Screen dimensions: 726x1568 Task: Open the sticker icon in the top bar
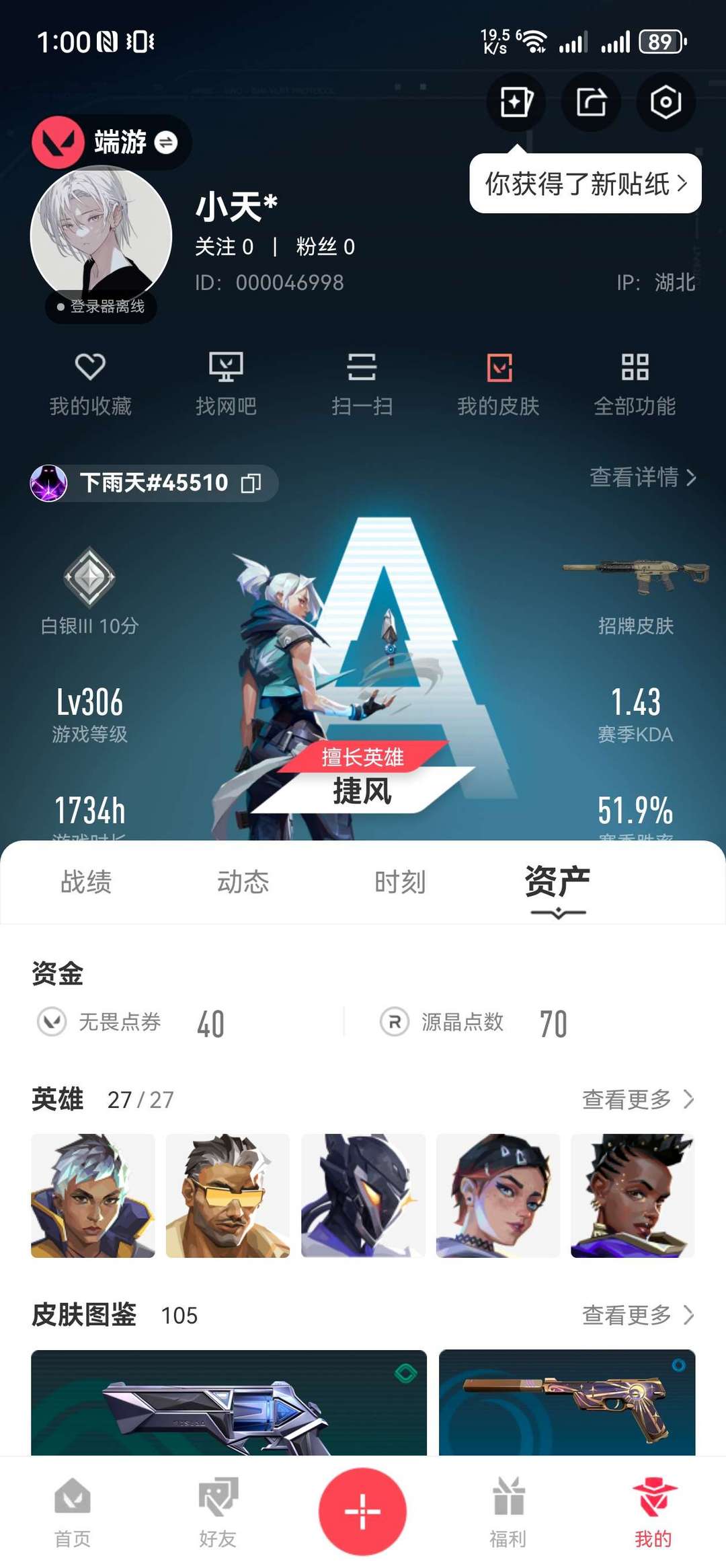(x=516, y=102)
